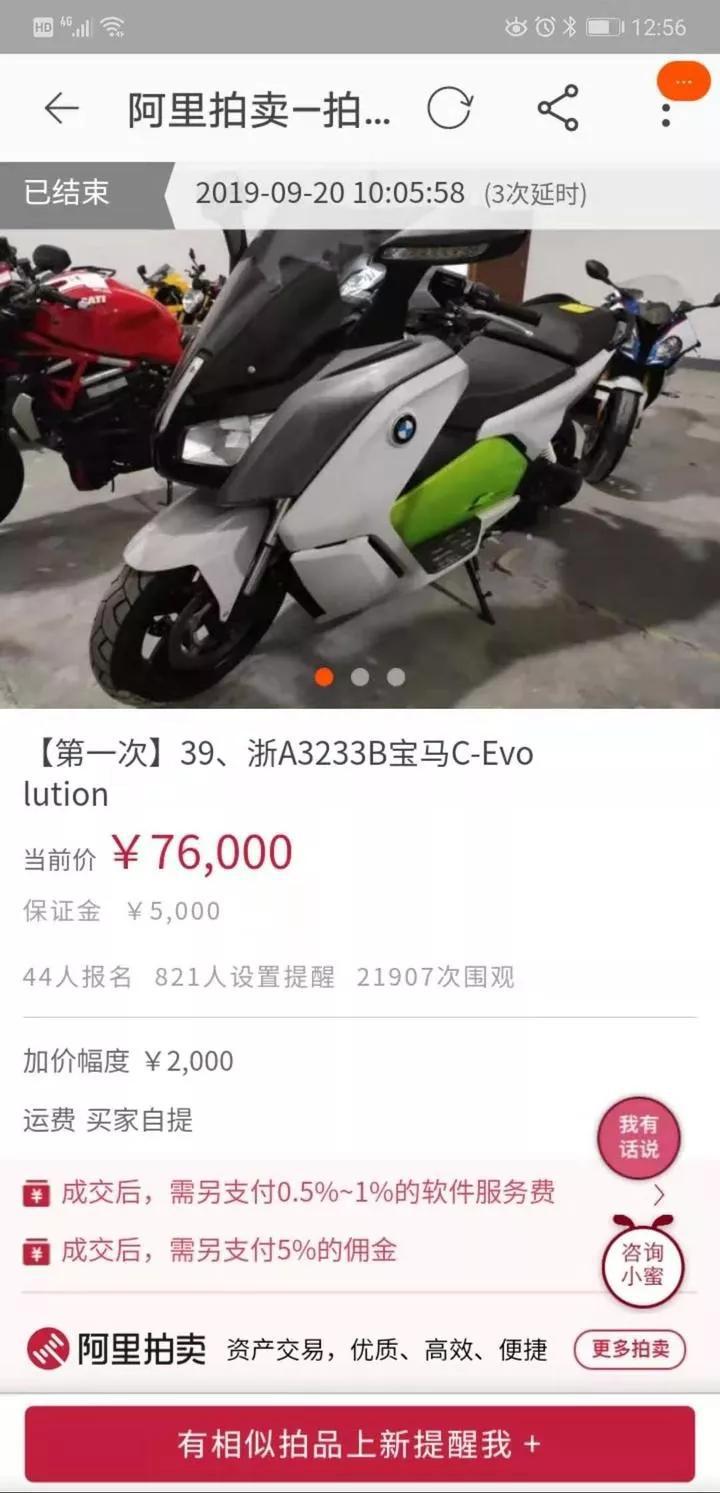Share this auction listing
Viewport: 720px width, 1493px height.
pyautogui.click(x=558, y=108)
